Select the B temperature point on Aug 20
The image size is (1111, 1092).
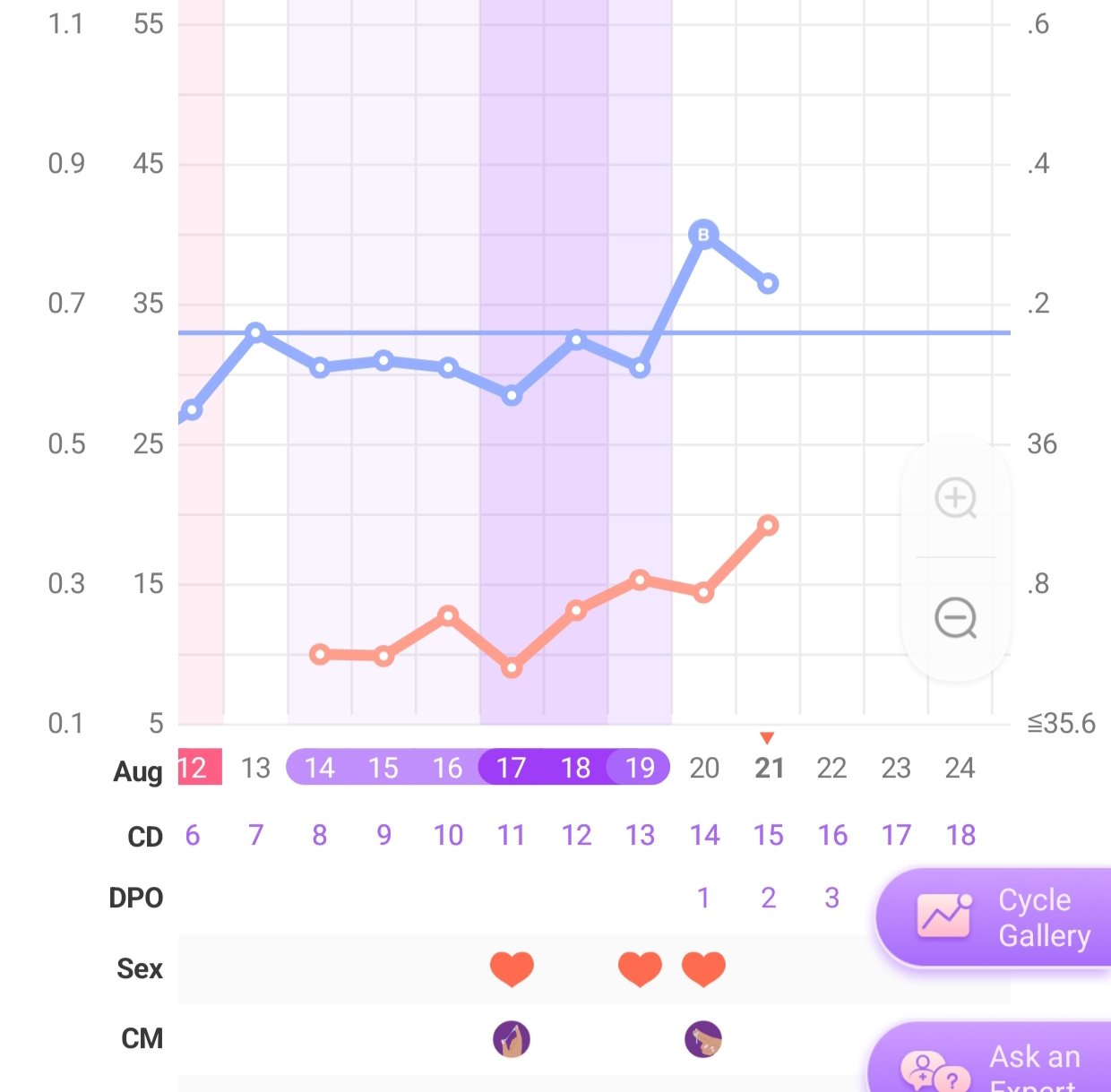tap(703, 235)
